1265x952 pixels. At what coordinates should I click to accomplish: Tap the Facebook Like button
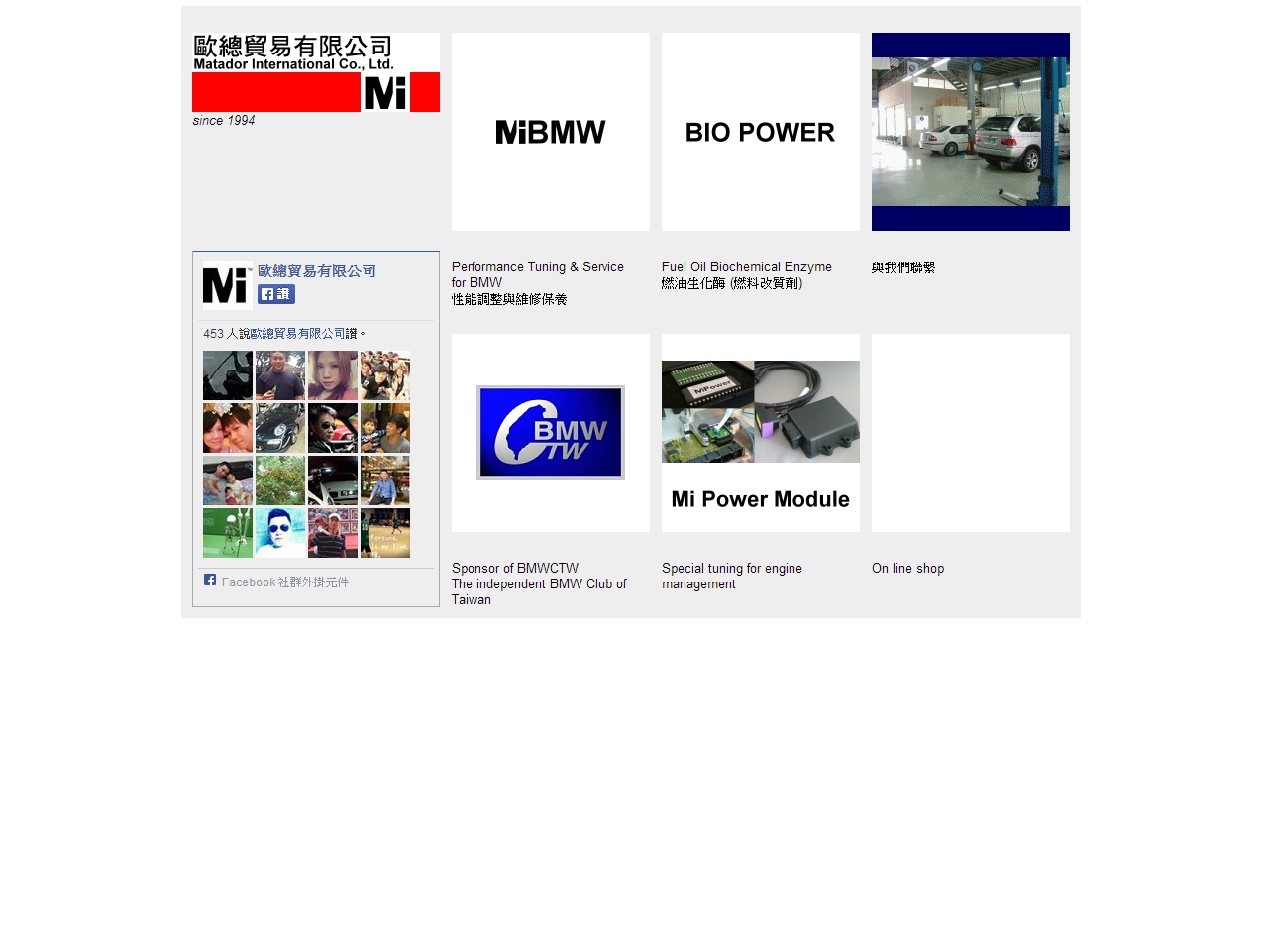tap(276, 294)
